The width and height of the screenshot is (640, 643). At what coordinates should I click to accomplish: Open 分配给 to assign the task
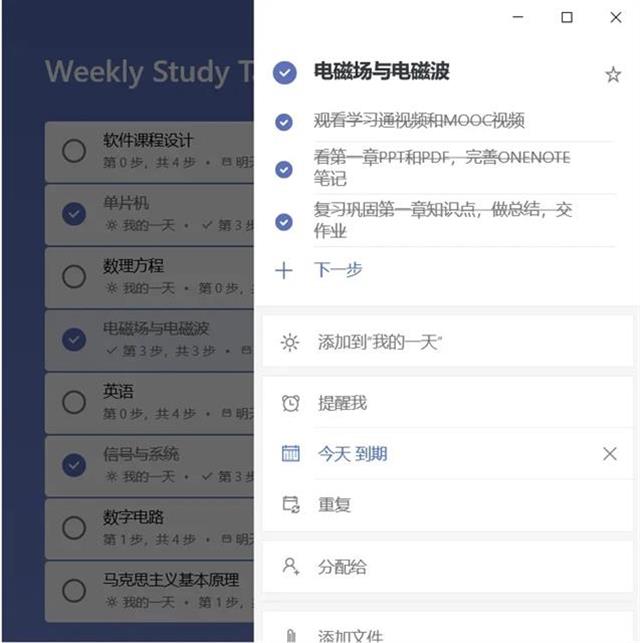342,567
